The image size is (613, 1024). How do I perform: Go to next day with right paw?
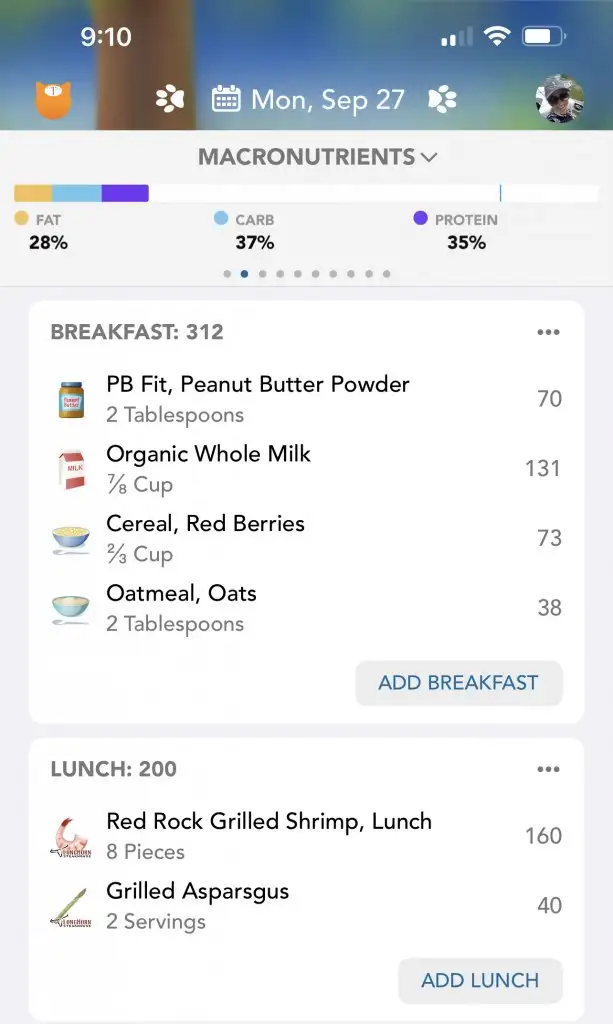tap(442, 100)
